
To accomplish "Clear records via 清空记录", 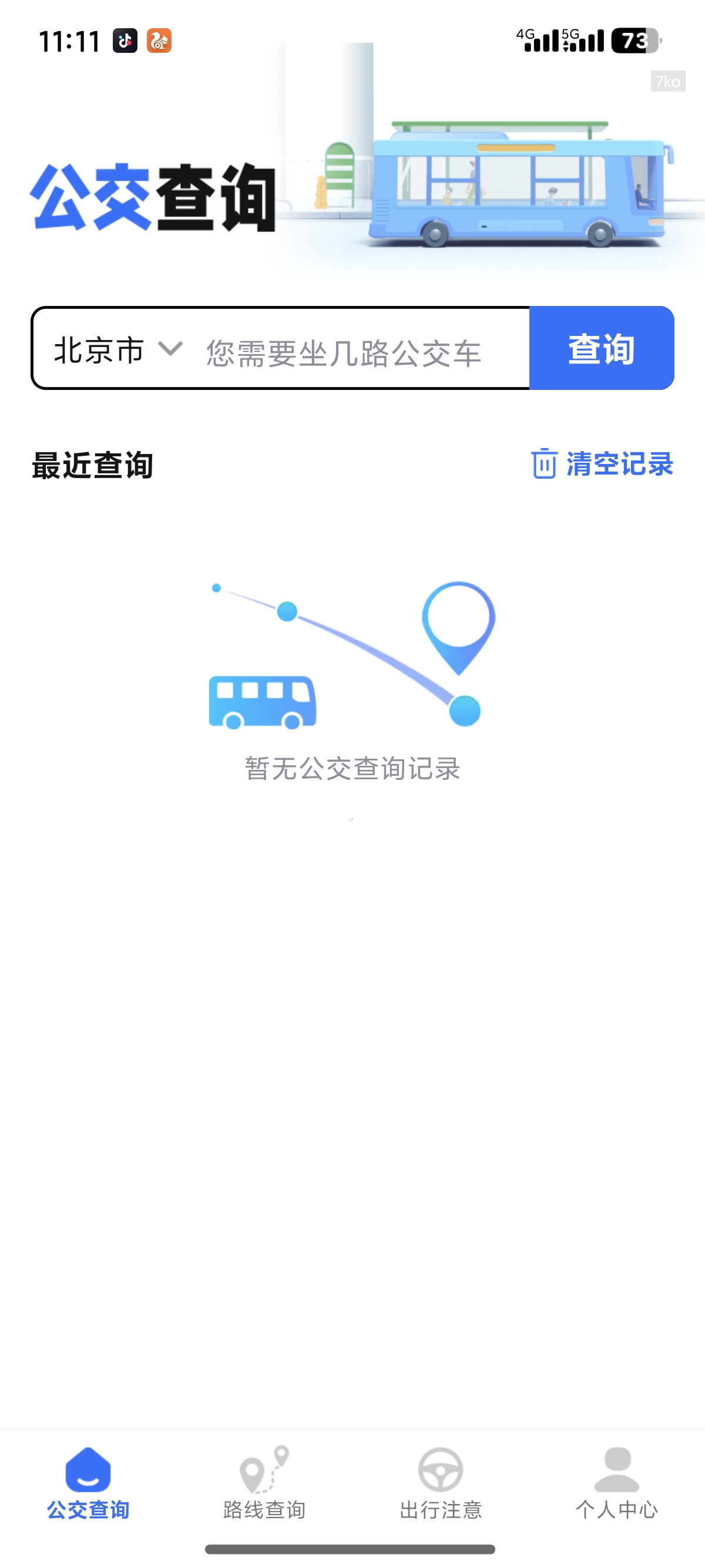I will [x=602, y=464].
